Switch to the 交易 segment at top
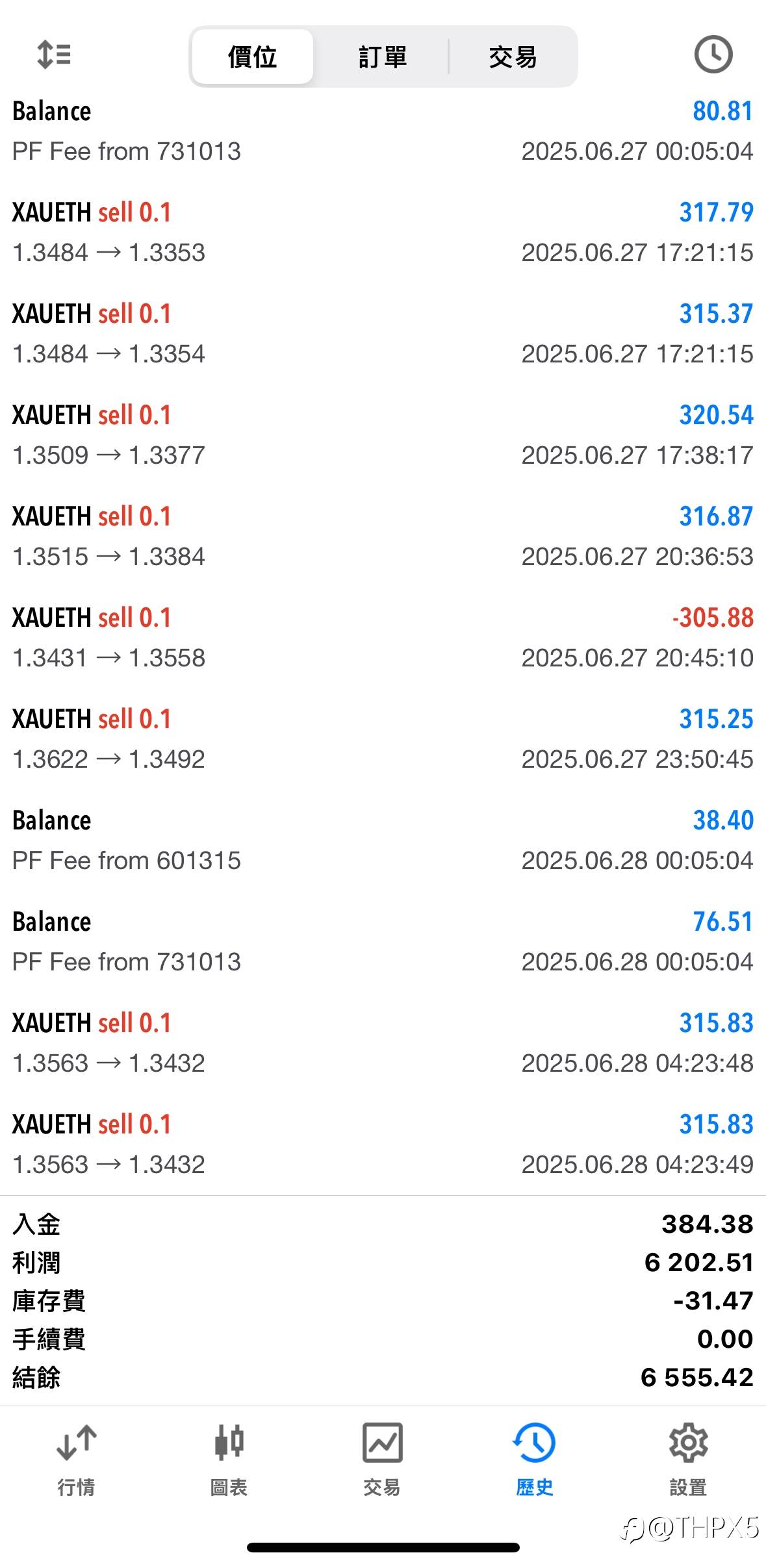 [x=513, y=57]
